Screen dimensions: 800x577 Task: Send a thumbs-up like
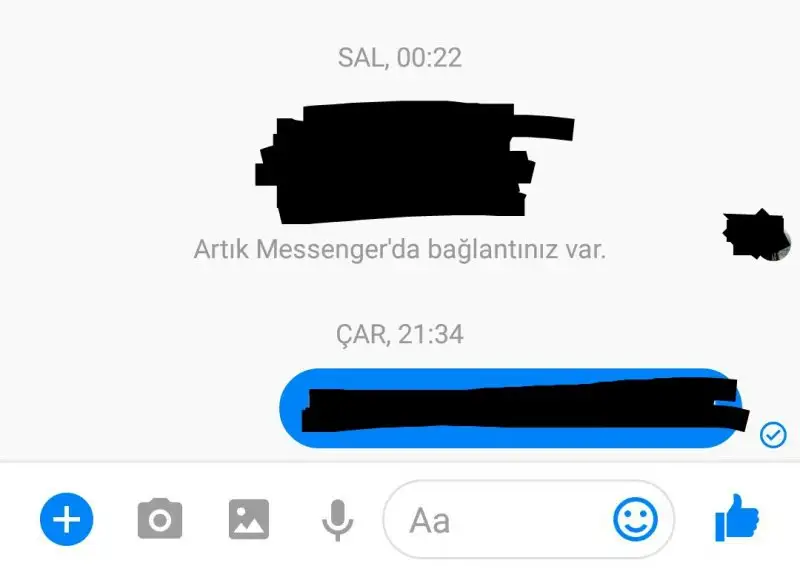(x=737, y=519)
